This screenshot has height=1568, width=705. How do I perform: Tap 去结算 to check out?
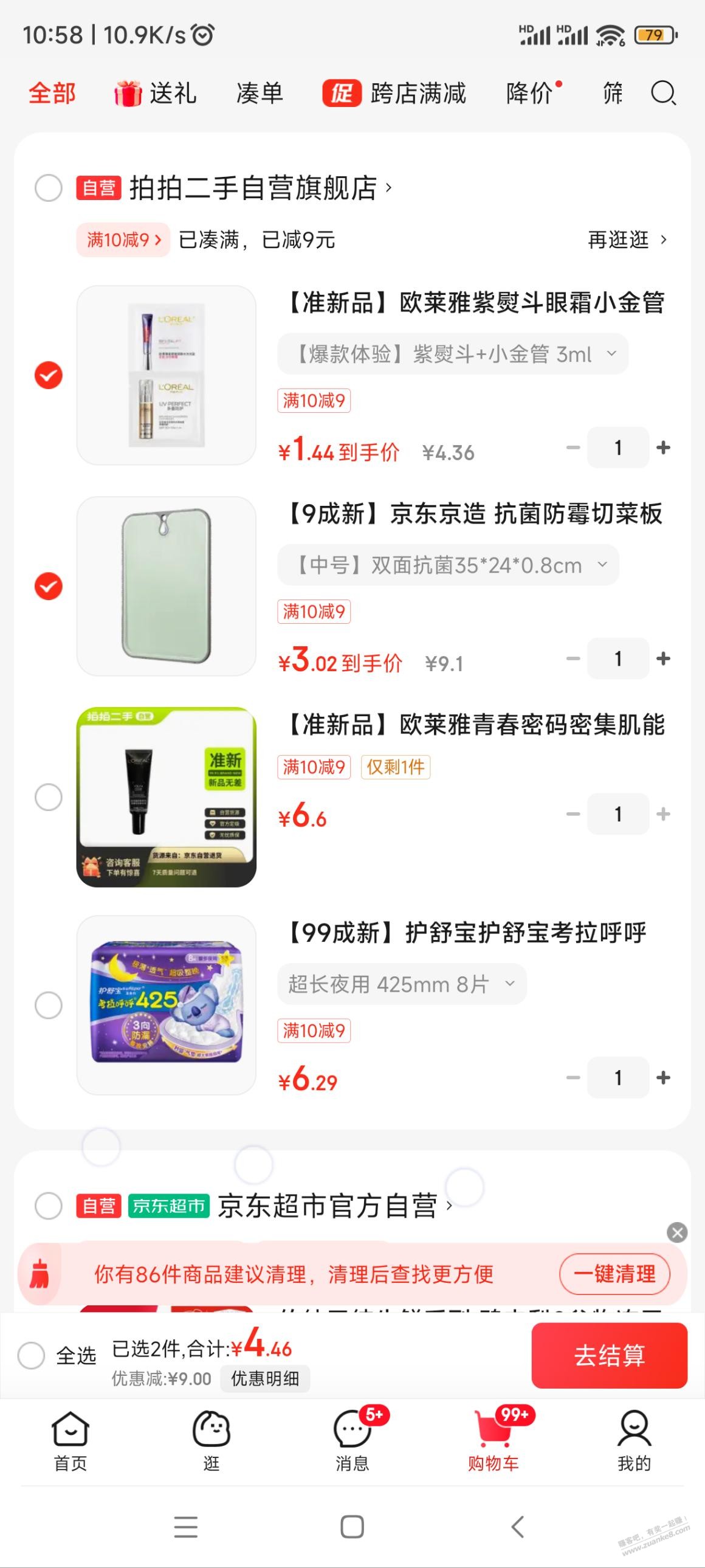click(x=609, y=1356)
